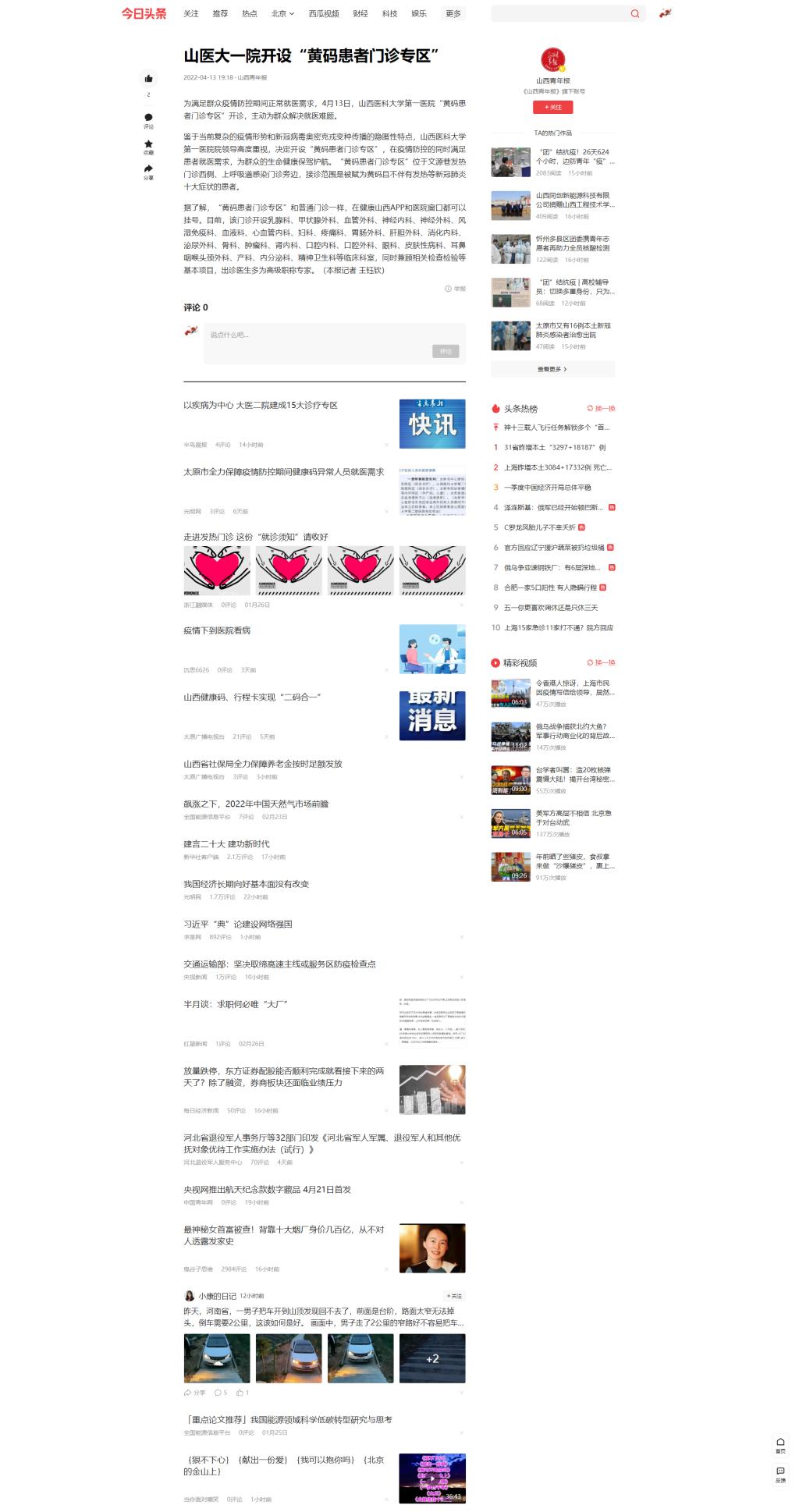
Task: Go to the homepage via the 首页 floating button
Action: 780,1445
